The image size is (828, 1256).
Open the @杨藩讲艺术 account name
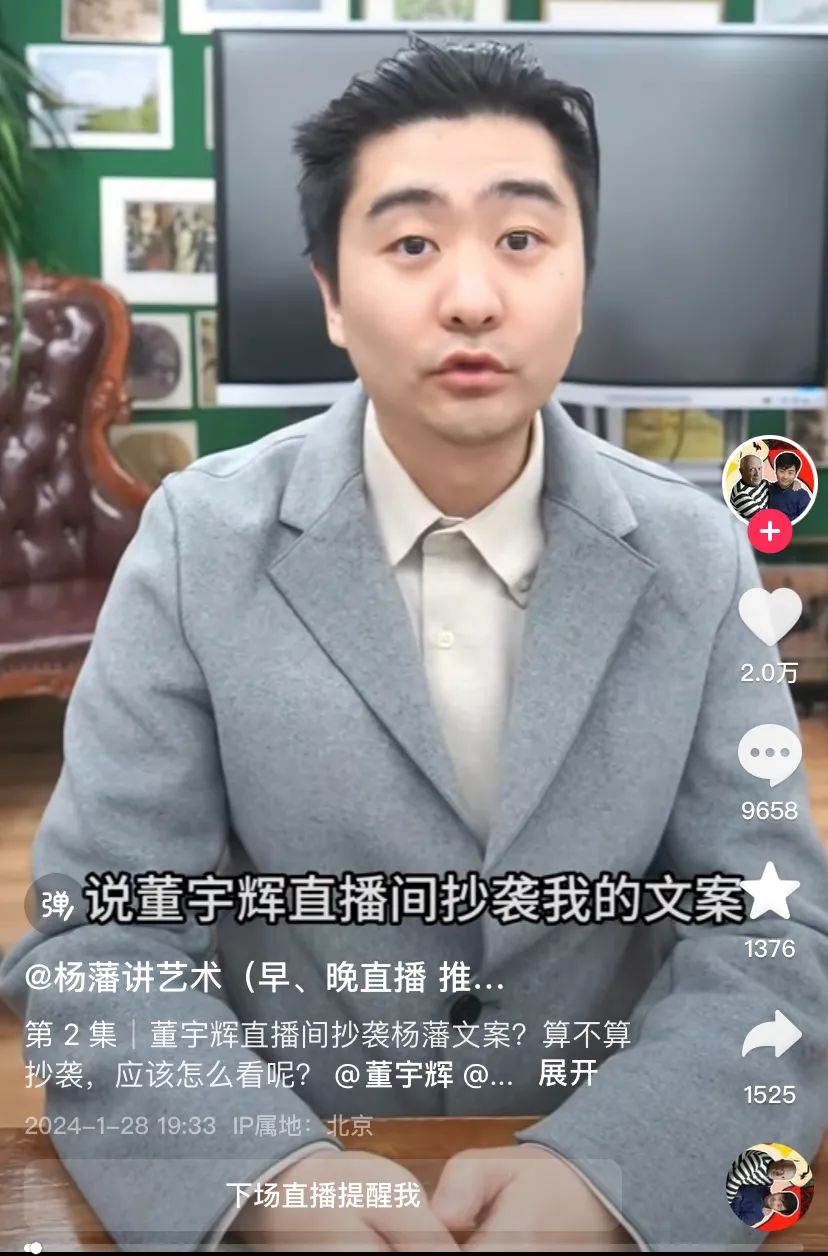click(123, 978)
